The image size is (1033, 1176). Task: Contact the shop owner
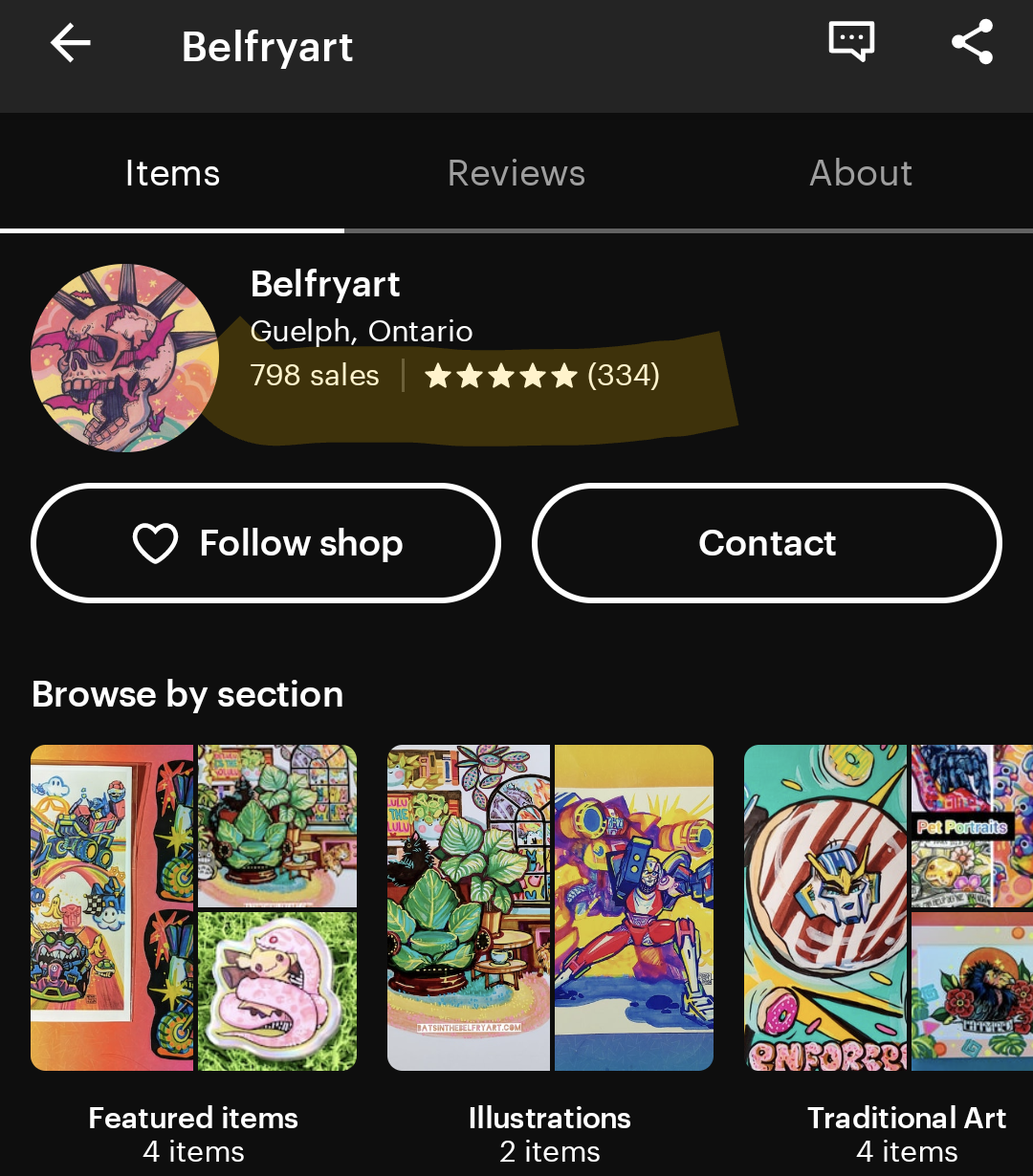(x=767, y=543)
